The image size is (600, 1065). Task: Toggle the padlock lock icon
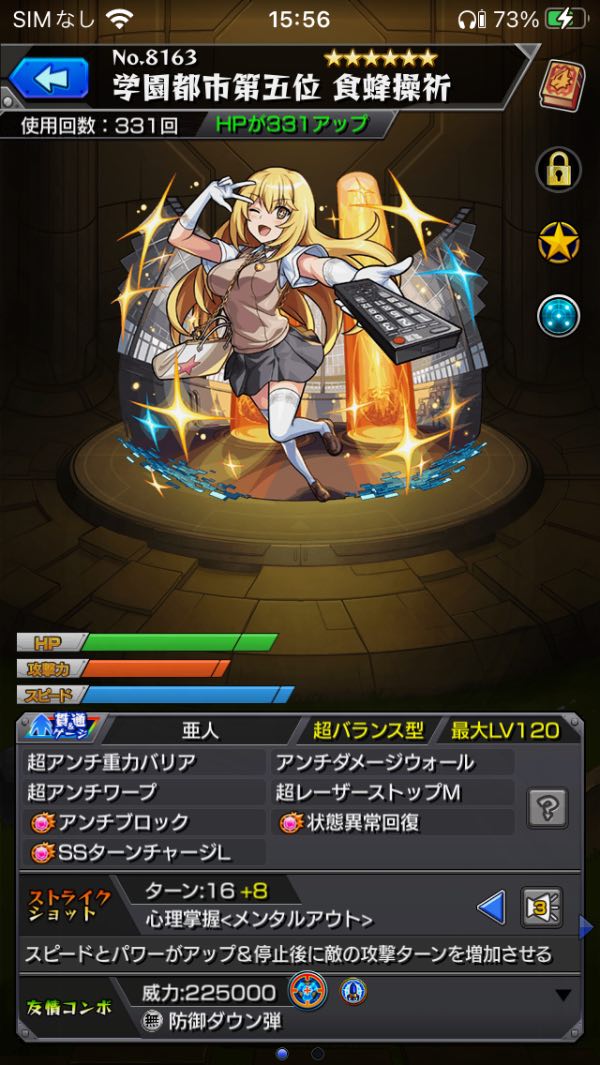coord(559,170)
